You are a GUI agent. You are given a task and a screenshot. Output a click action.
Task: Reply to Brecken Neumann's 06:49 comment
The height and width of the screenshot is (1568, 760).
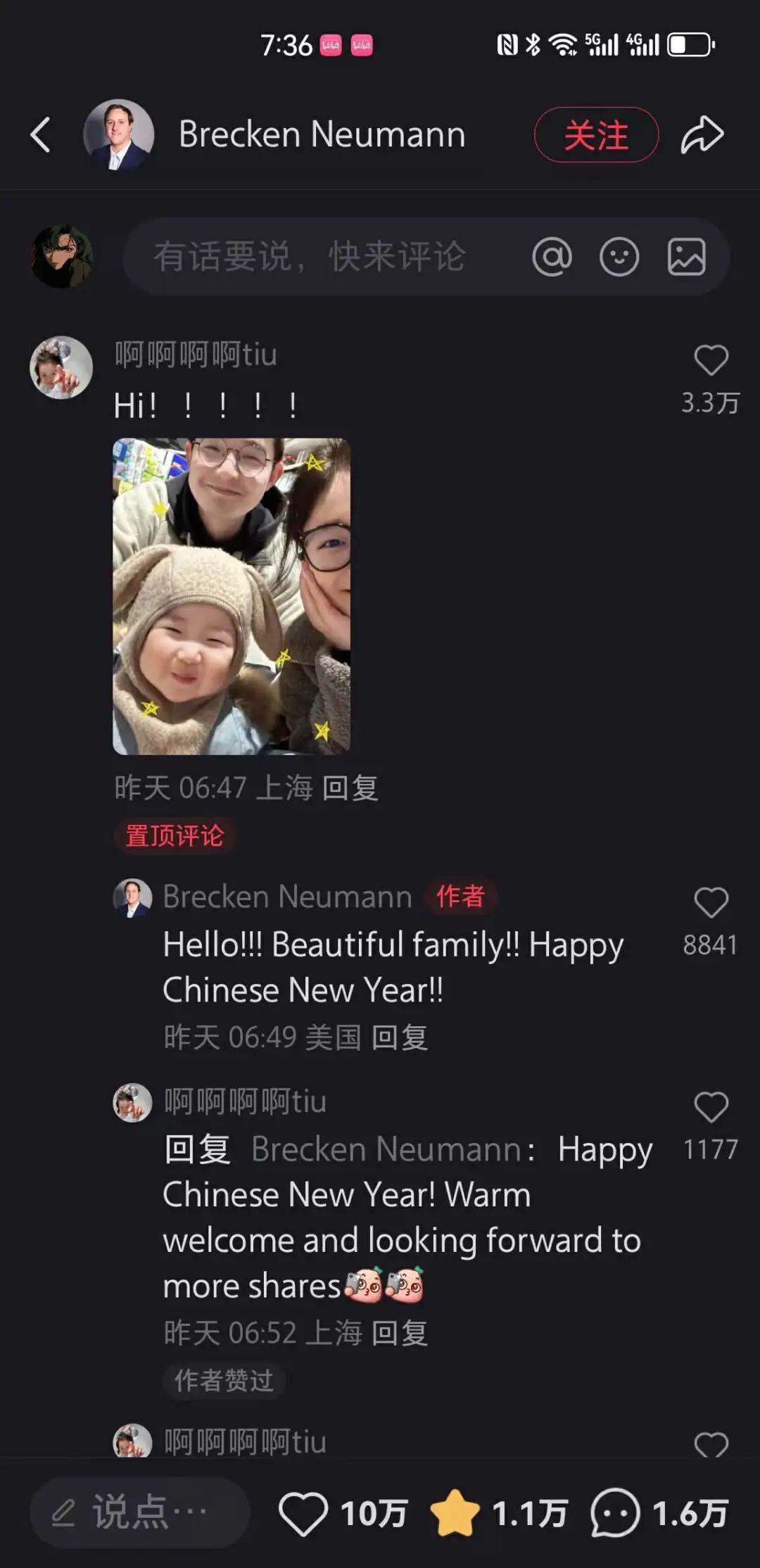pos(400,1037)
